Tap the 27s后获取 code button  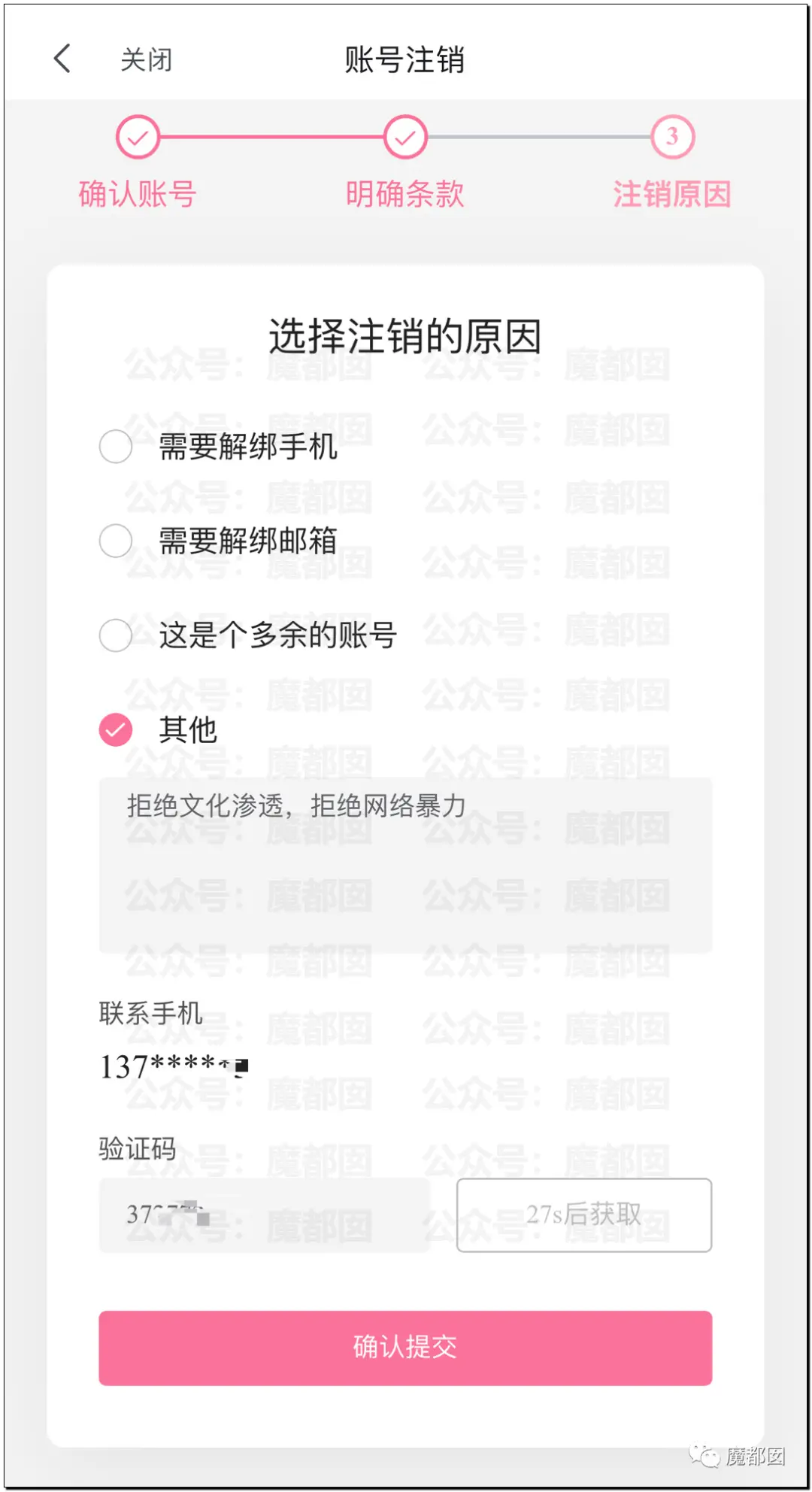click(x=583, y=1215)
